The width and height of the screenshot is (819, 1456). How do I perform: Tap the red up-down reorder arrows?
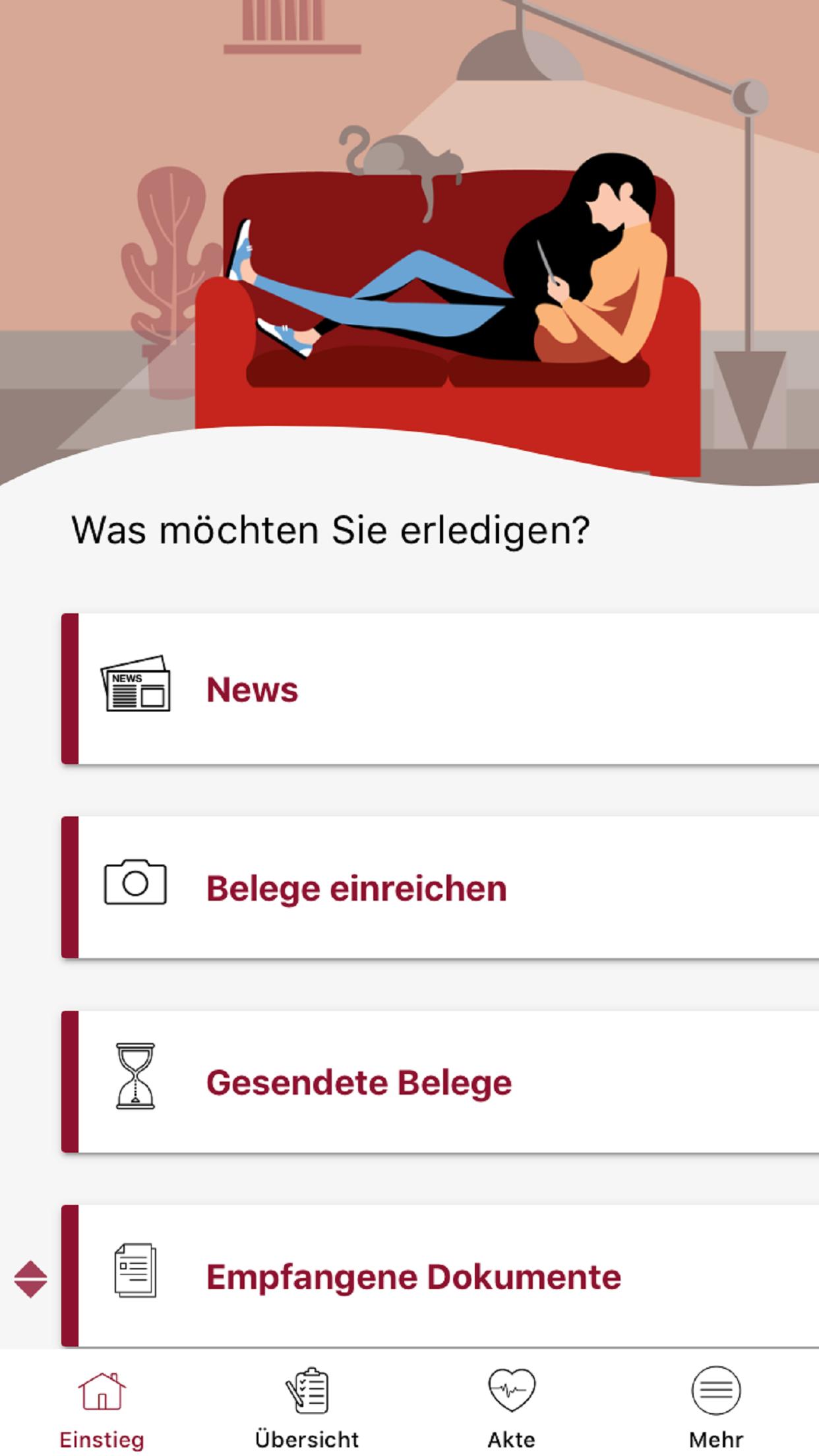(x=30, y=1279)
